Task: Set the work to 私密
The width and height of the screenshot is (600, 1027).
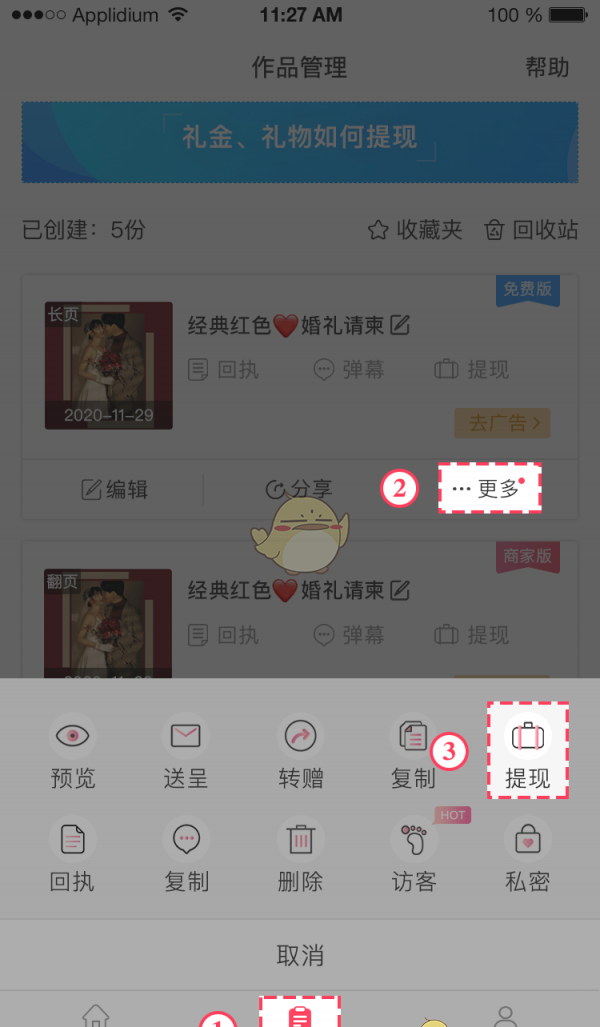Action: (527, 857)
